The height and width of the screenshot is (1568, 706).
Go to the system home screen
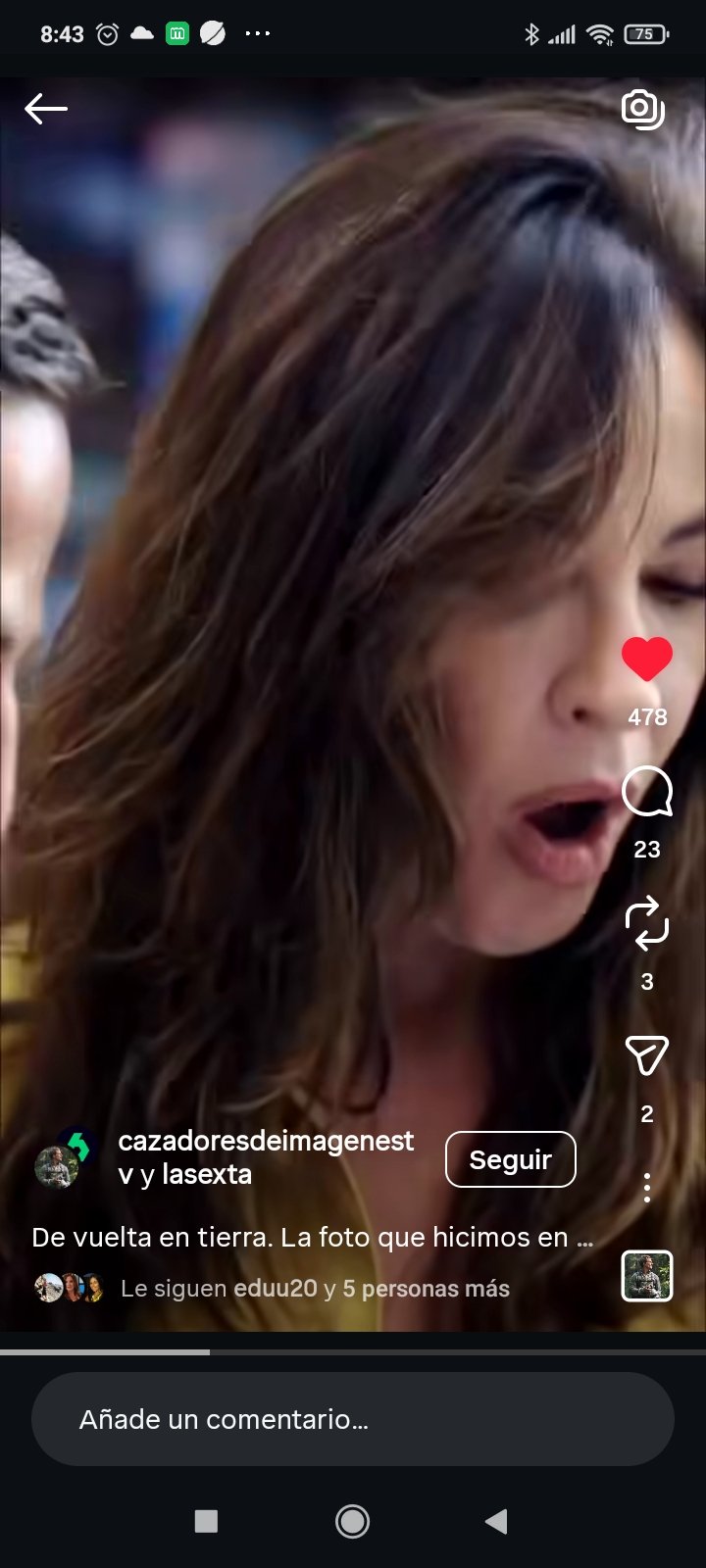(353, 1521)
